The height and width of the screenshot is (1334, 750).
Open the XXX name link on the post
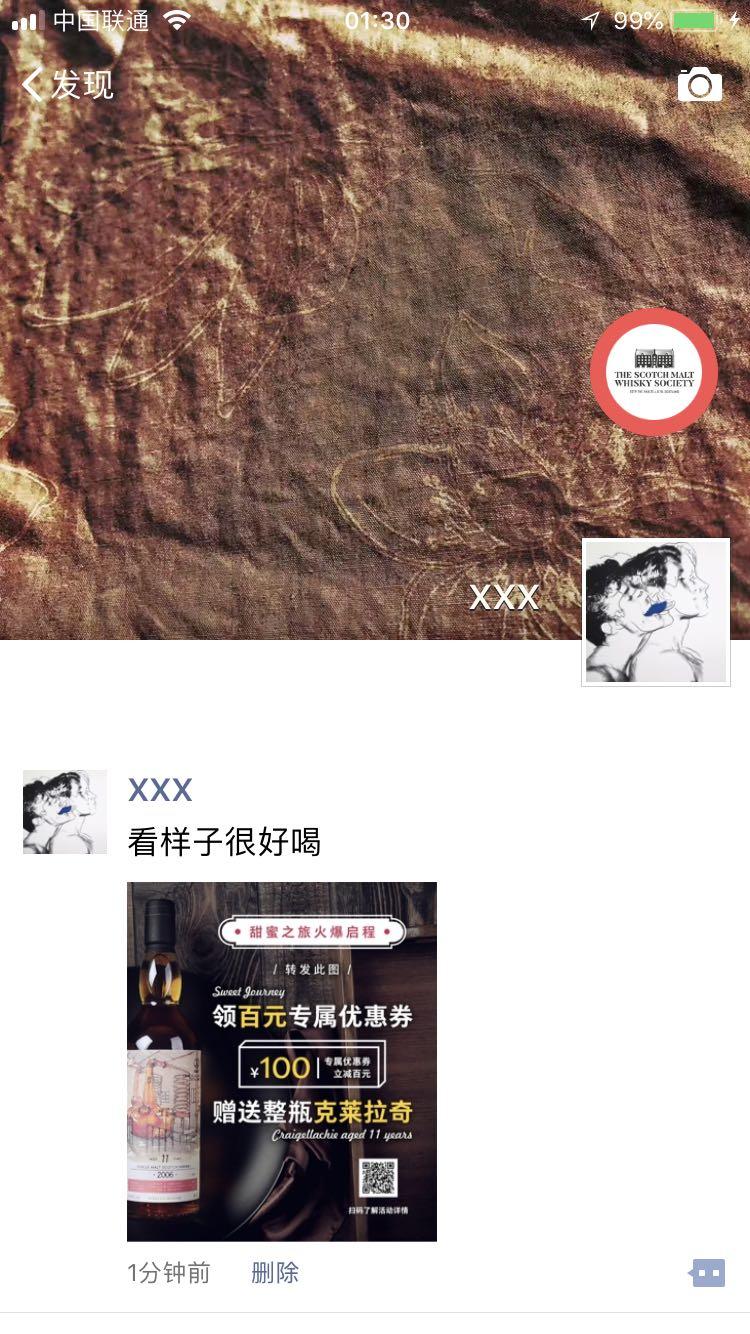click(160, 790)
